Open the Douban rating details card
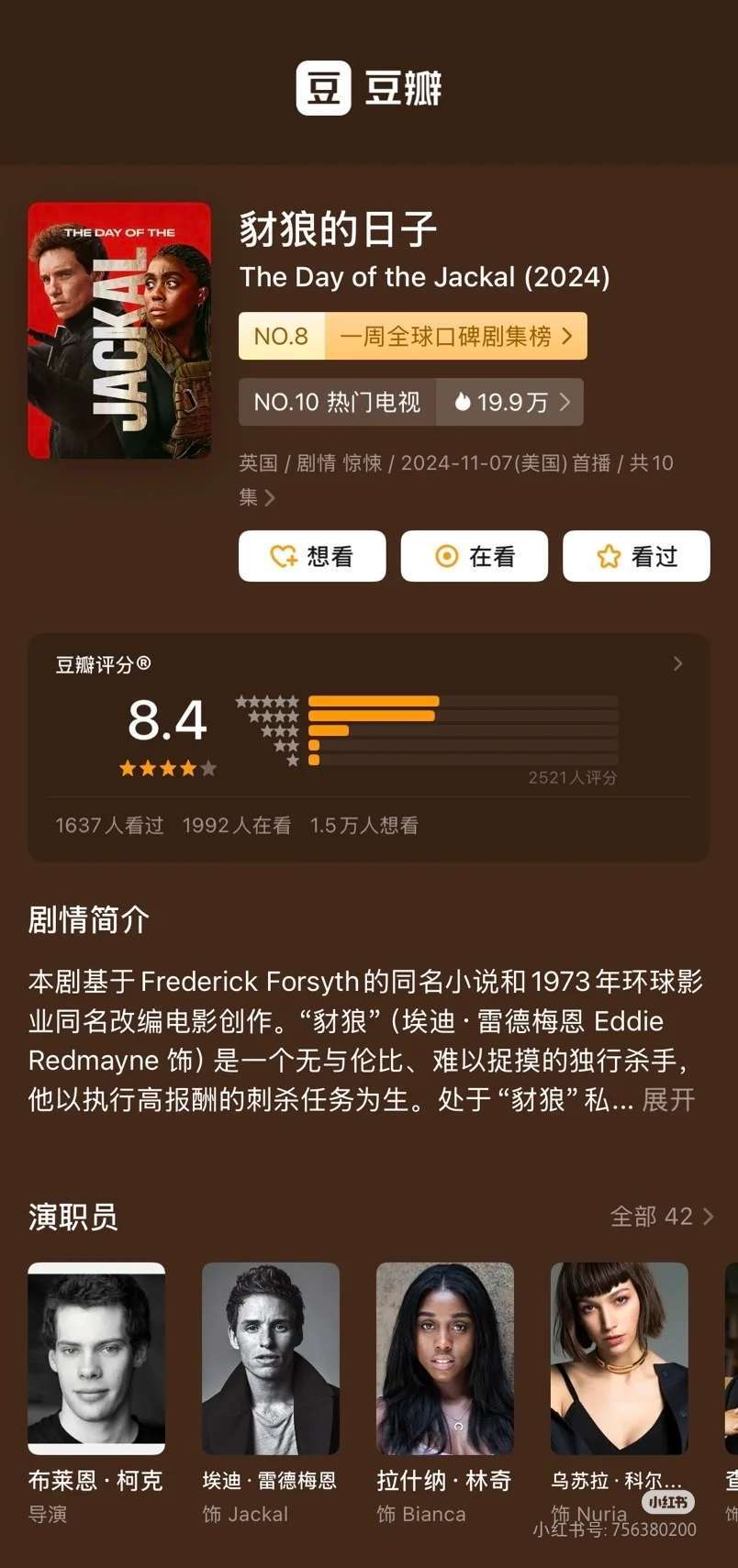The height and width of the screenshot is (1568, 738). 368,747
